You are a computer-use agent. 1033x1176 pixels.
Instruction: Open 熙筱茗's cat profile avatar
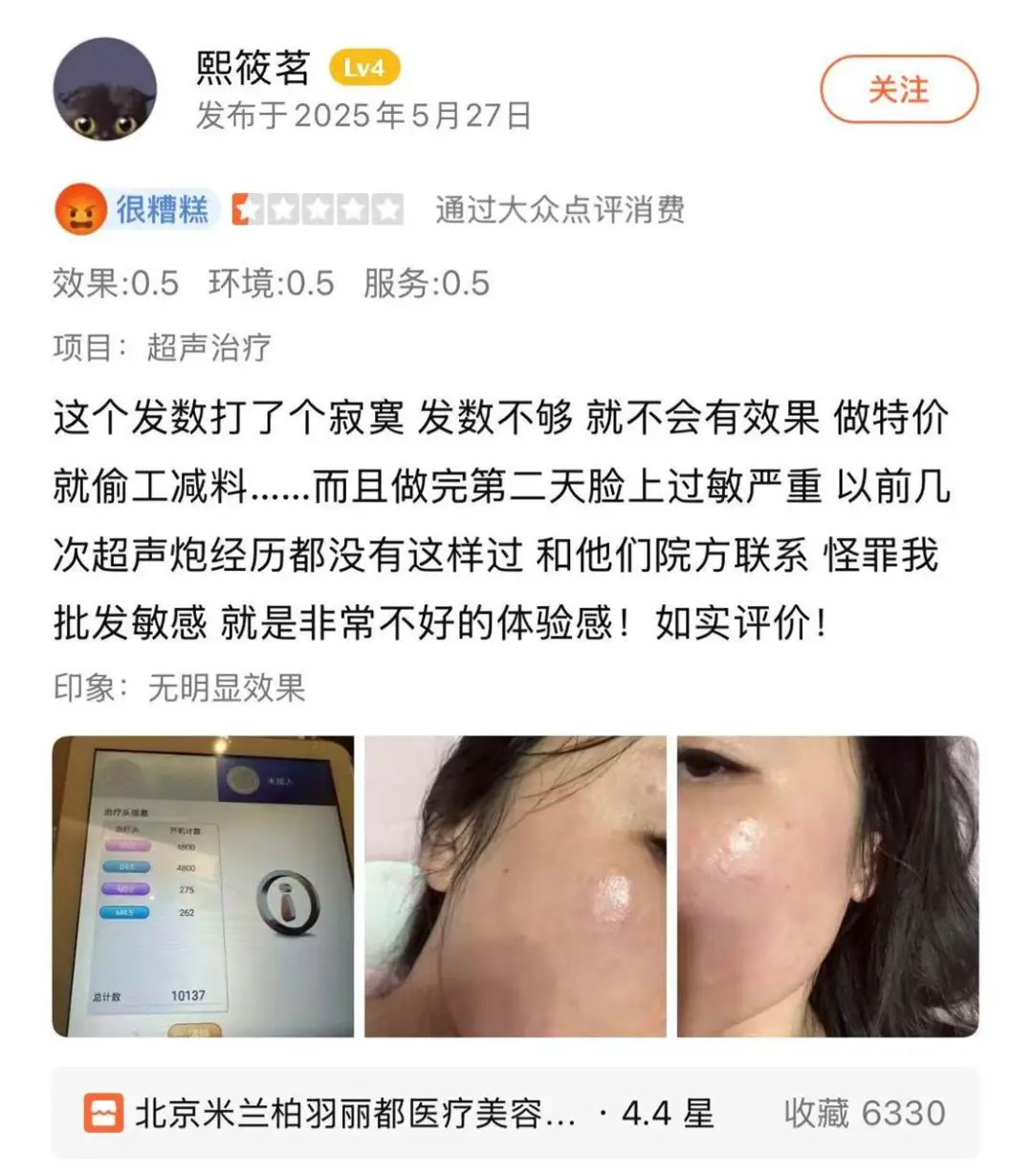[104, 90]
